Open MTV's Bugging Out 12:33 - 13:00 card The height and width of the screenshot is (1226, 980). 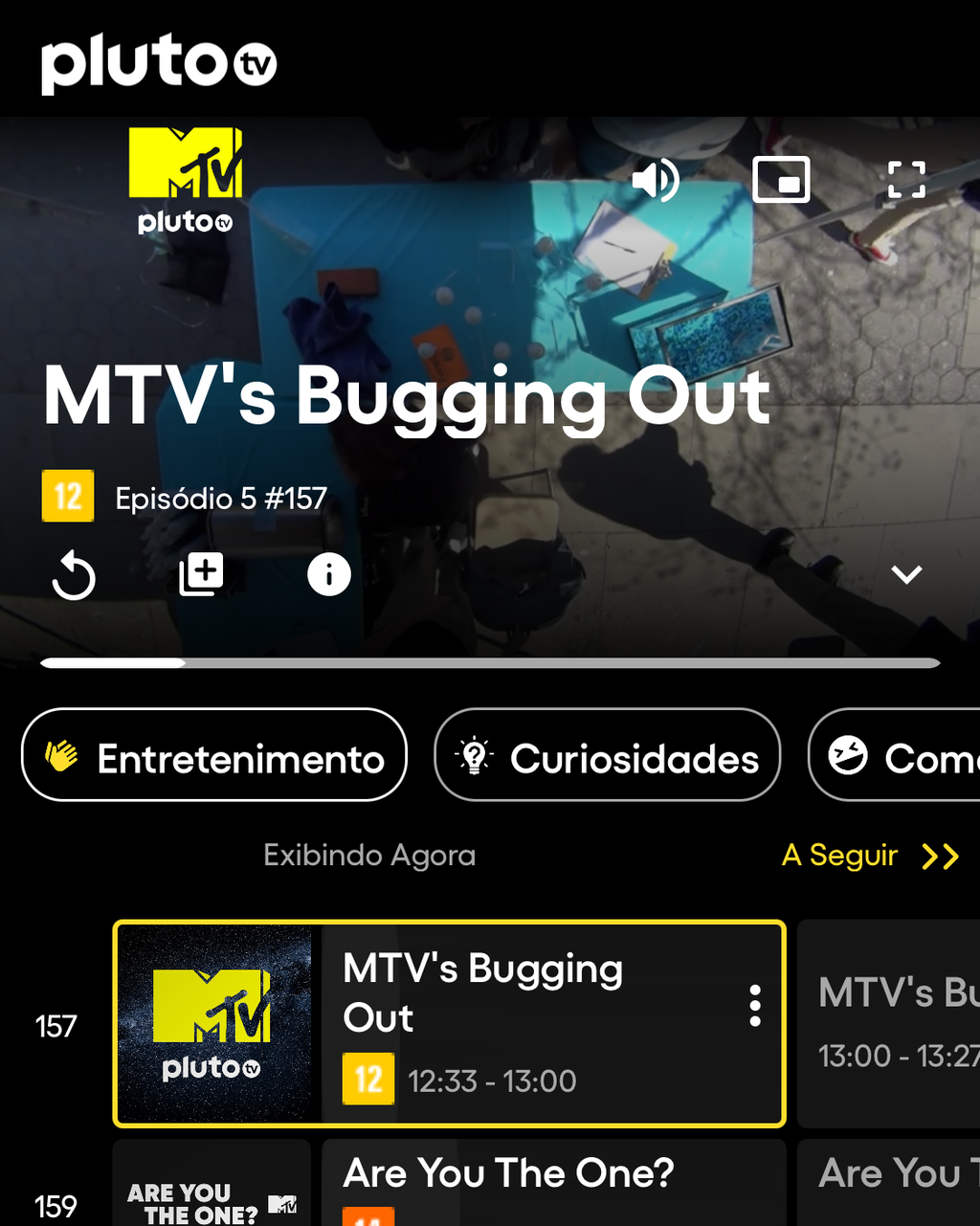pos(536,1024)
